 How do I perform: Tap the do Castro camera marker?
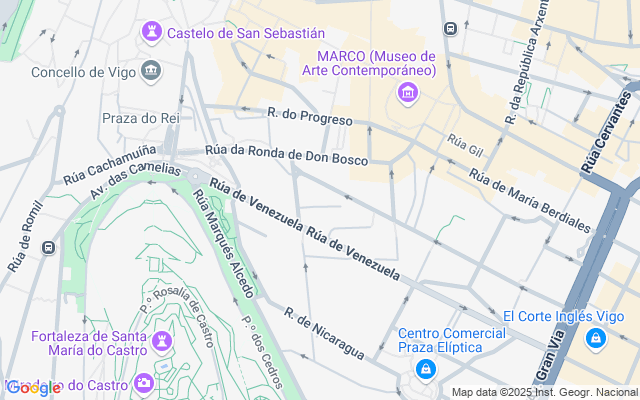(144, 383)
